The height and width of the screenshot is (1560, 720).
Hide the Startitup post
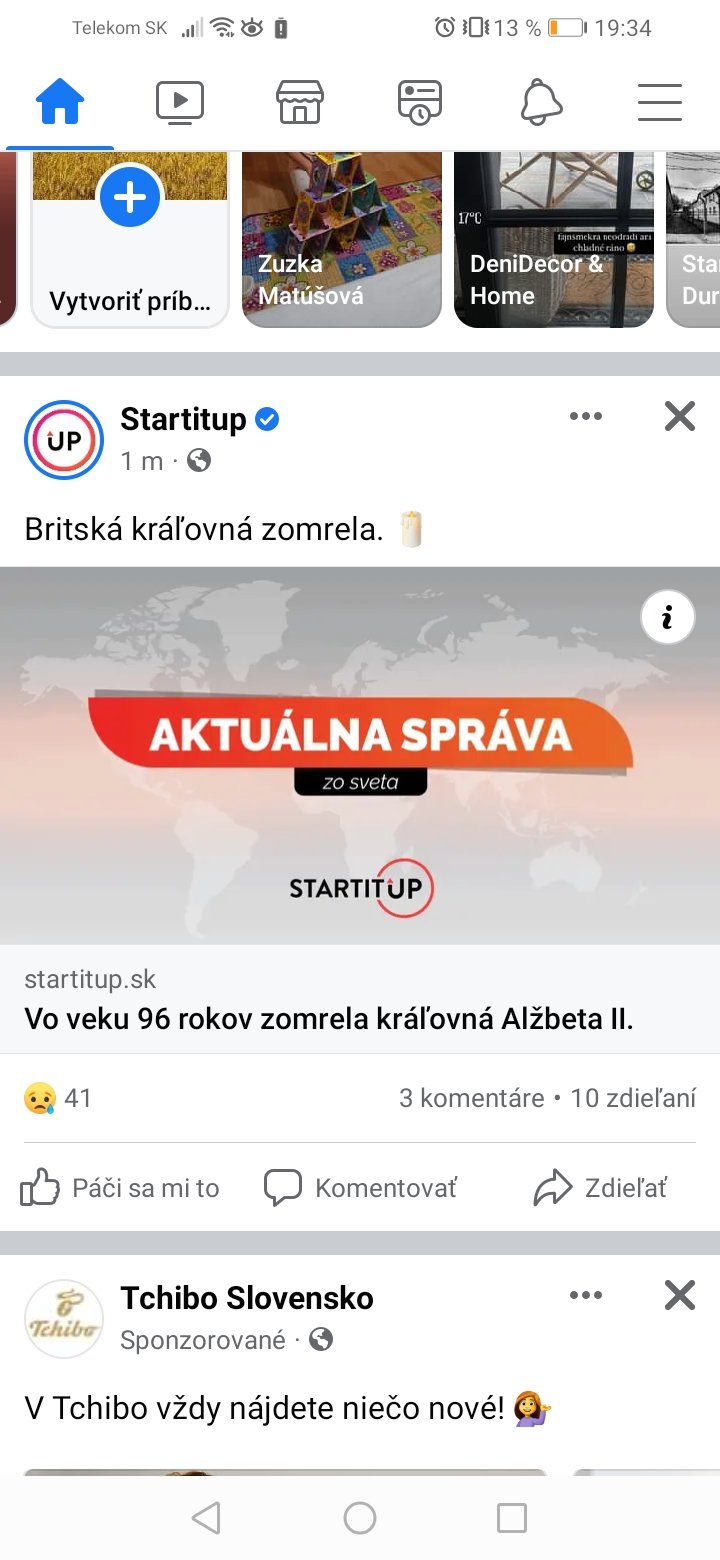pyautogui.click(x=679, y=417)
